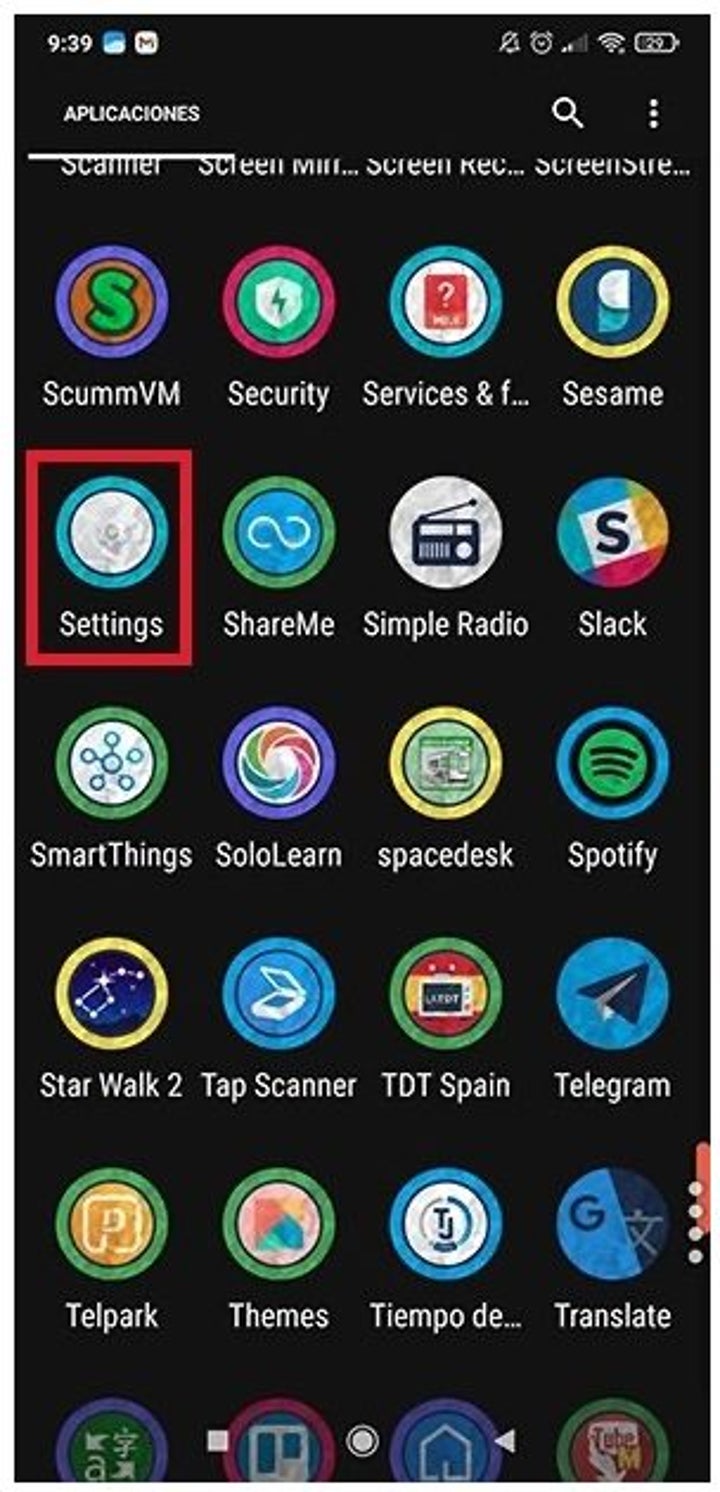Launch the ScummVM app

(111, 303)
